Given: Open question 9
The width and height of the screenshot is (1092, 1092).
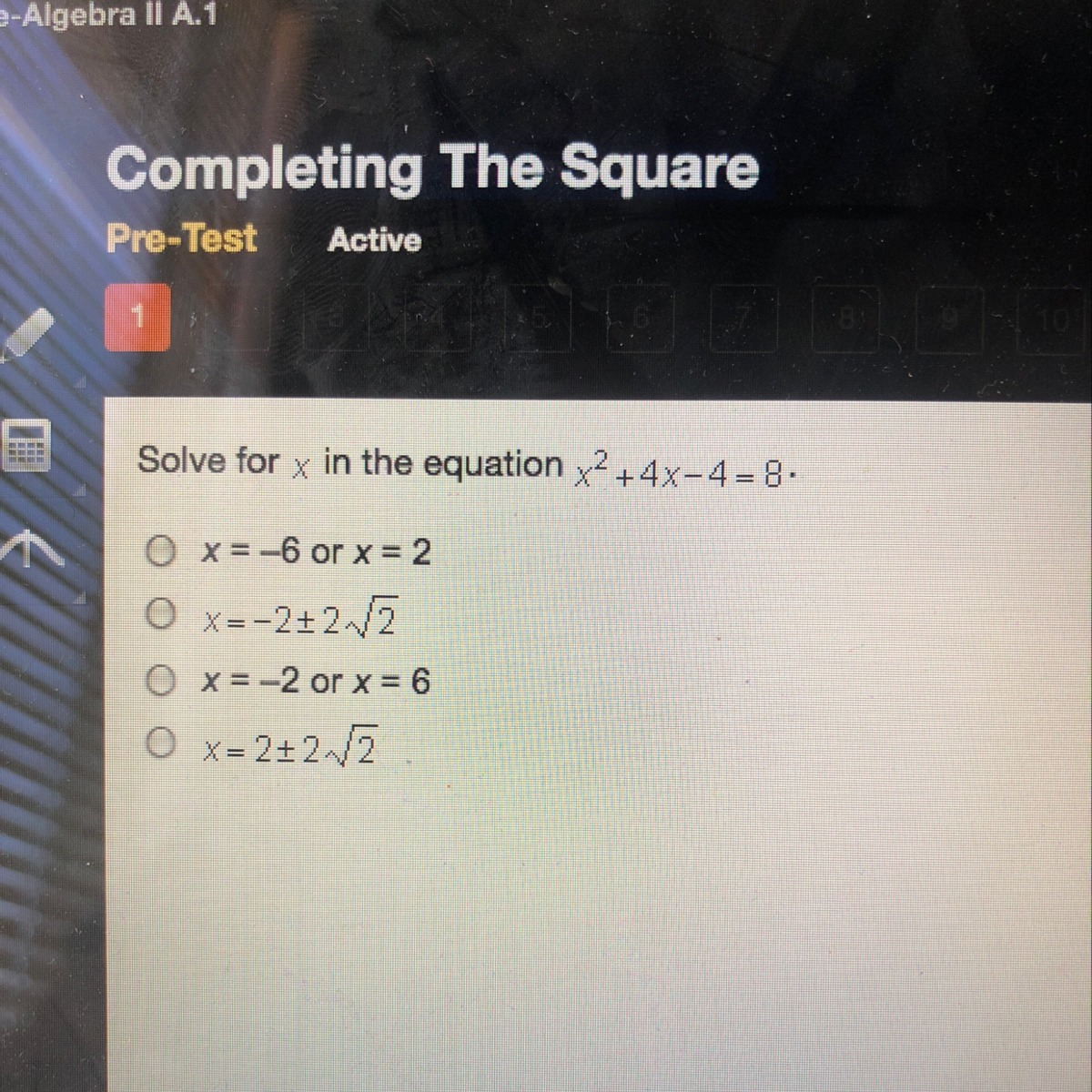Looking at the screenshot, I should tap(950, 319).
